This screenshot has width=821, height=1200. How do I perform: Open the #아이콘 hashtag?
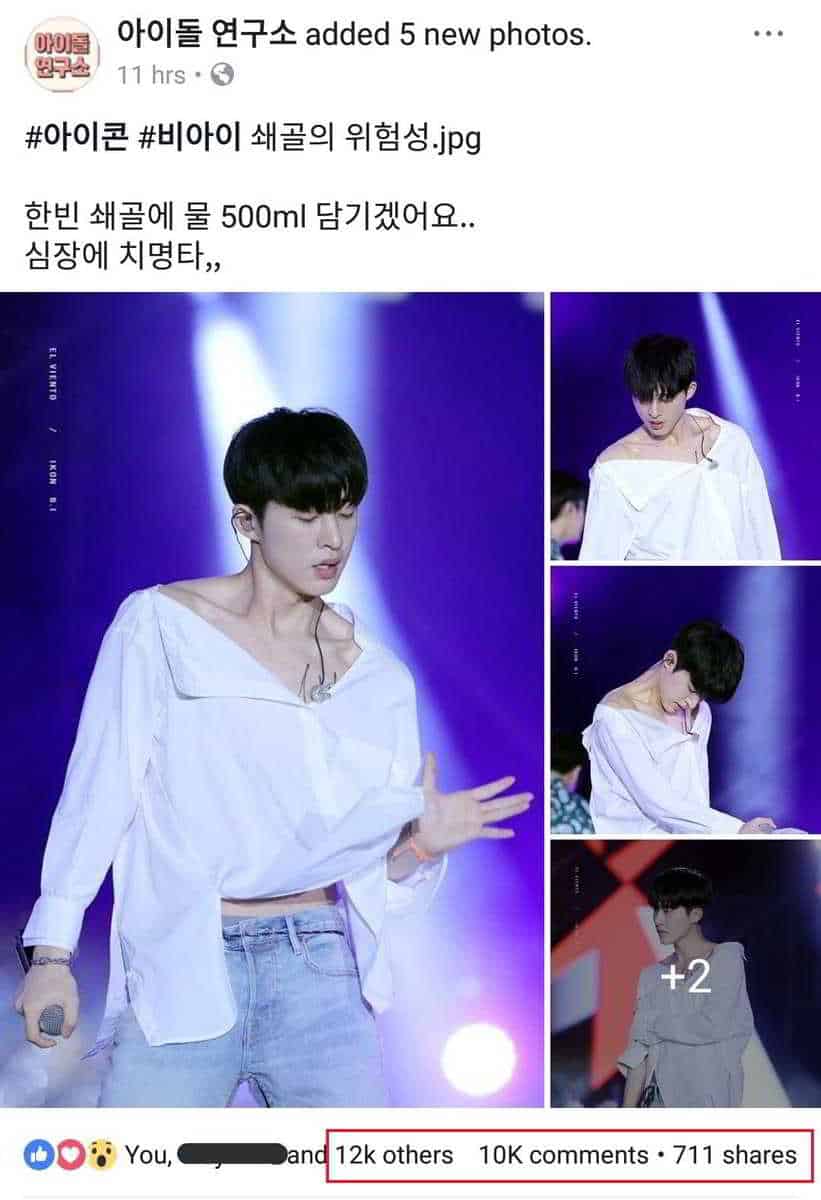pyautogui.click(x=75, y=138)
